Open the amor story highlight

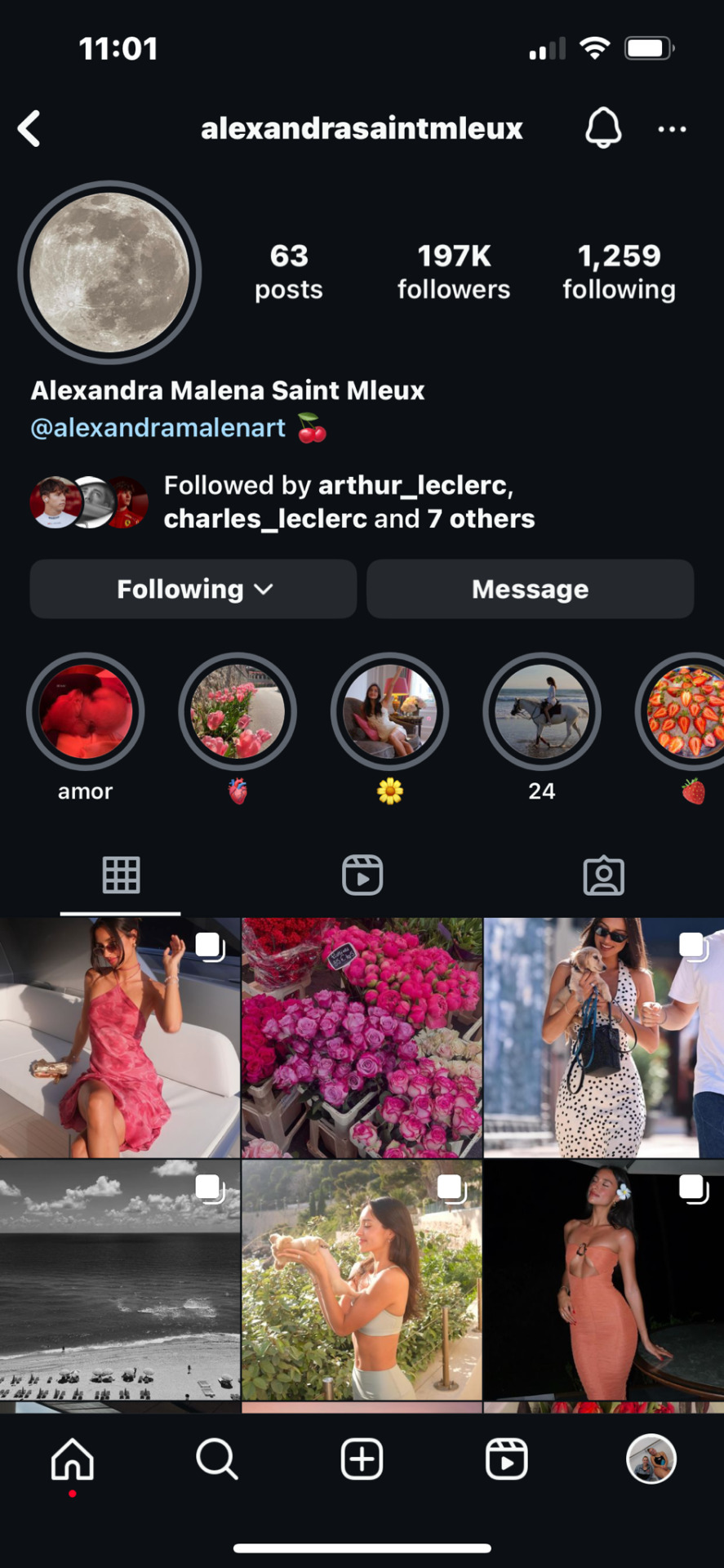click(86, 712)
